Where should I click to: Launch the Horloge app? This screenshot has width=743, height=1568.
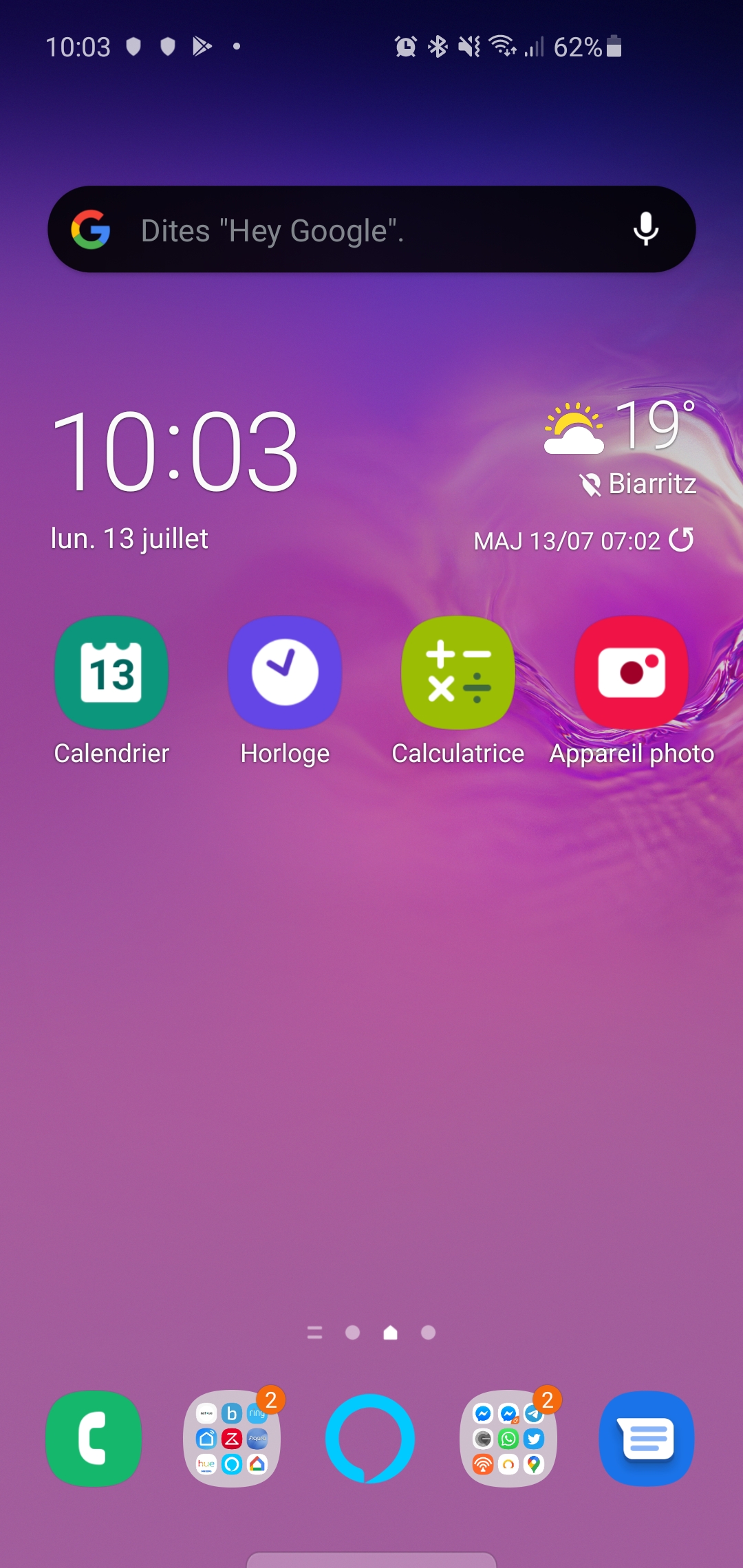point(285,673)
